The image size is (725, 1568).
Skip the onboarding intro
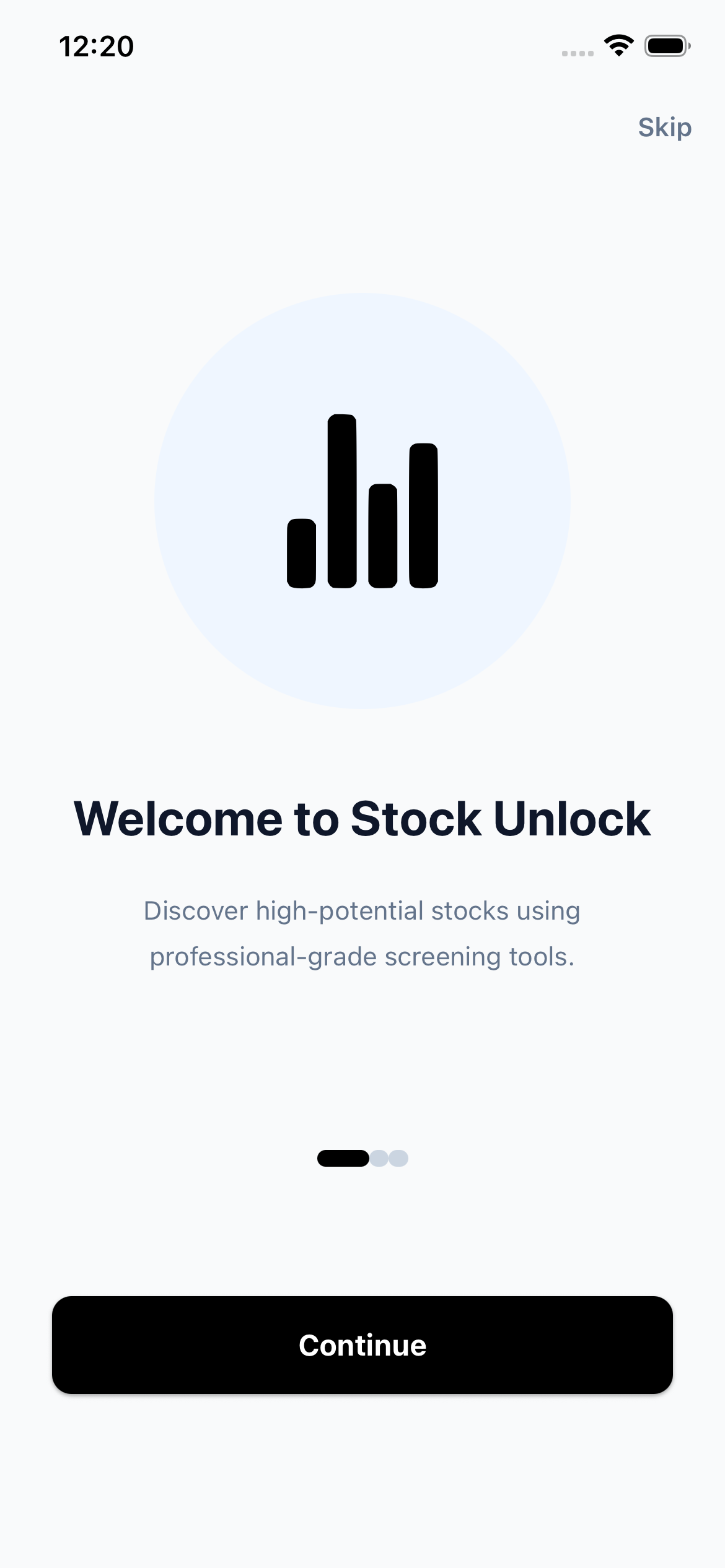[x=664, y=128]
